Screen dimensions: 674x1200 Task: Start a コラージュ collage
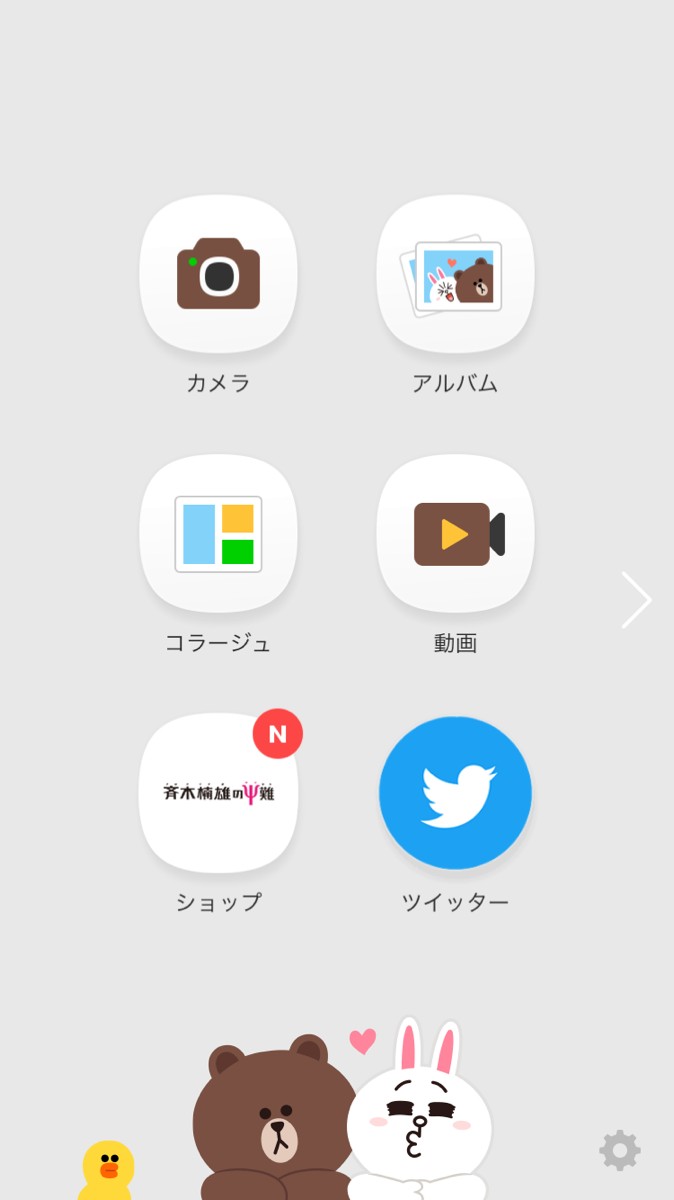(218, 534)
